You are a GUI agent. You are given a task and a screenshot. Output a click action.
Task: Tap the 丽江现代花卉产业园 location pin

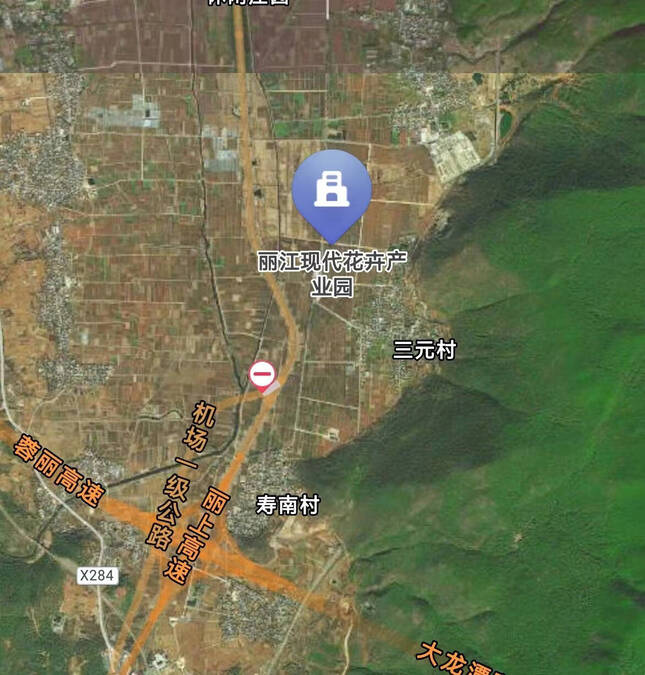tap(331, 191)
